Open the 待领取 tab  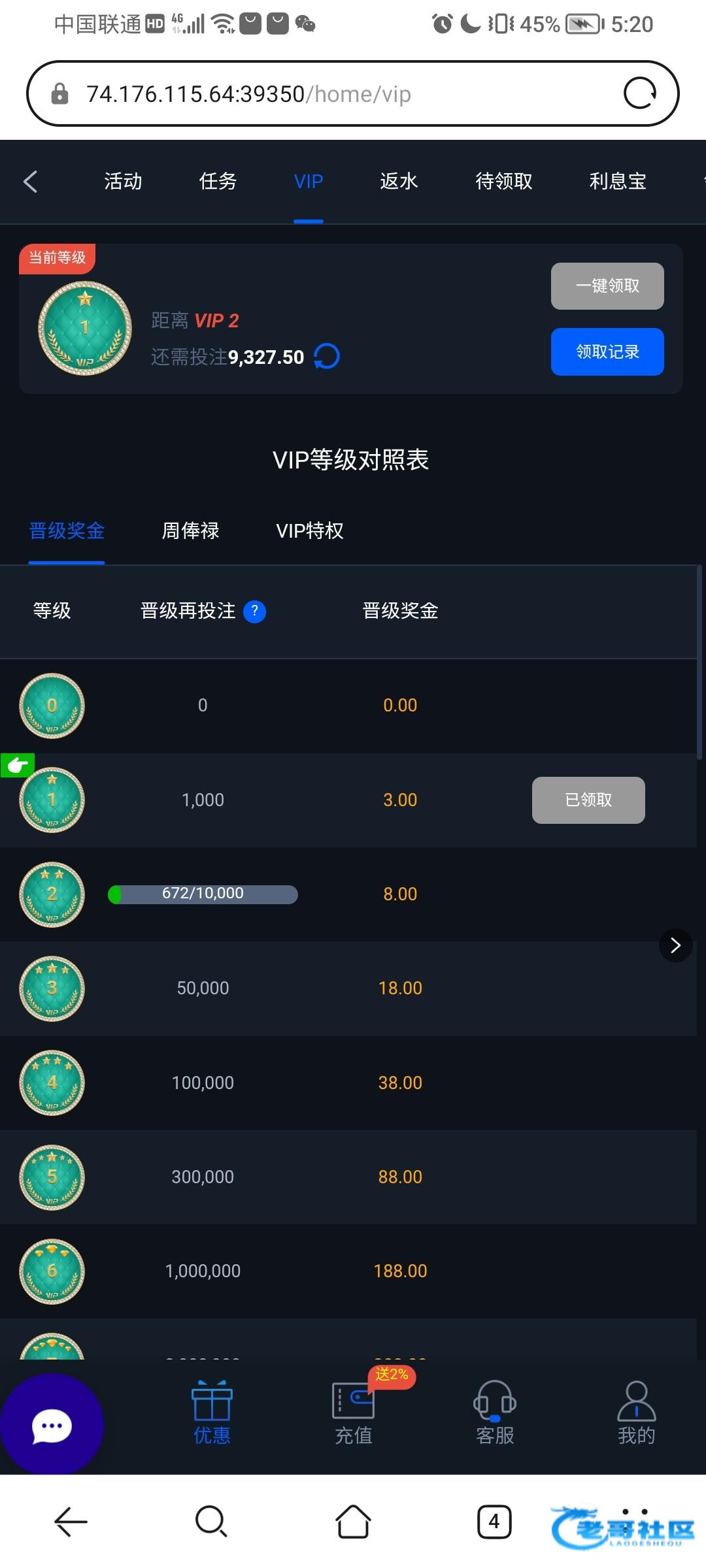tap(503, 182)
